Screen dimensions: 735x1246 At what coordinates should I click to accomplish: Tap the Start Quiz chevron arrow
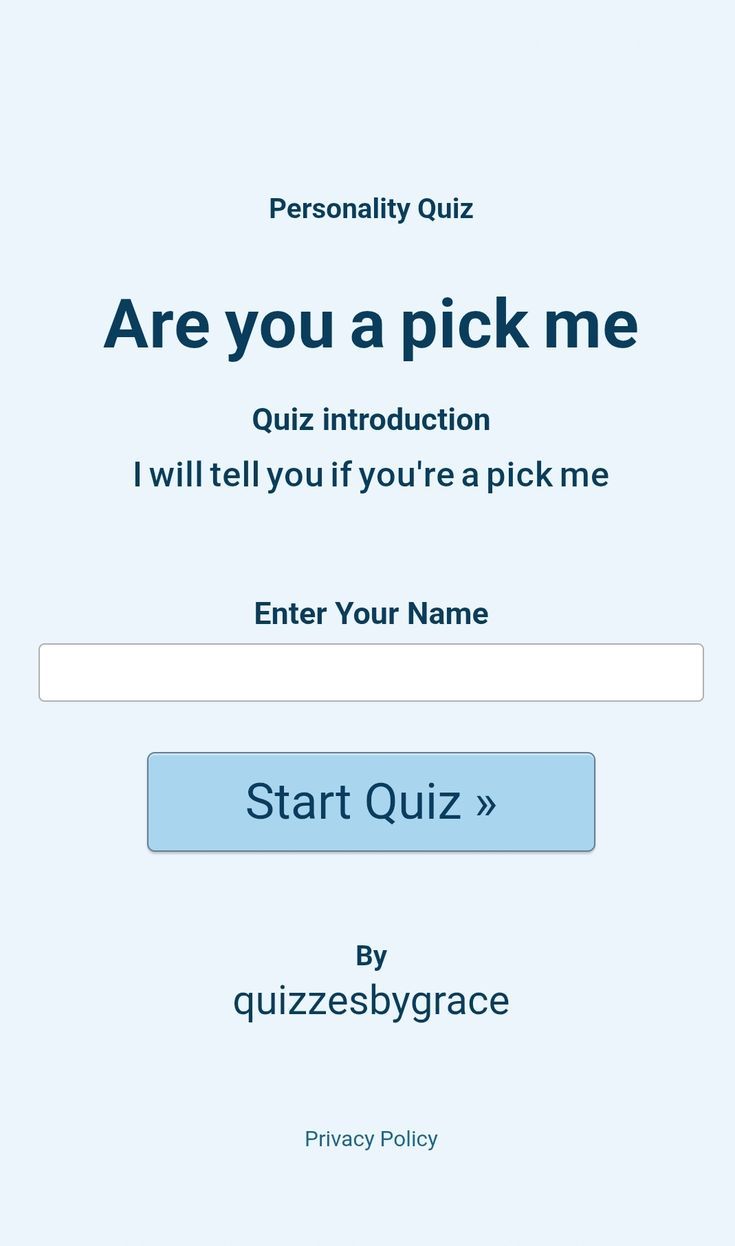(x=482, y=801)
